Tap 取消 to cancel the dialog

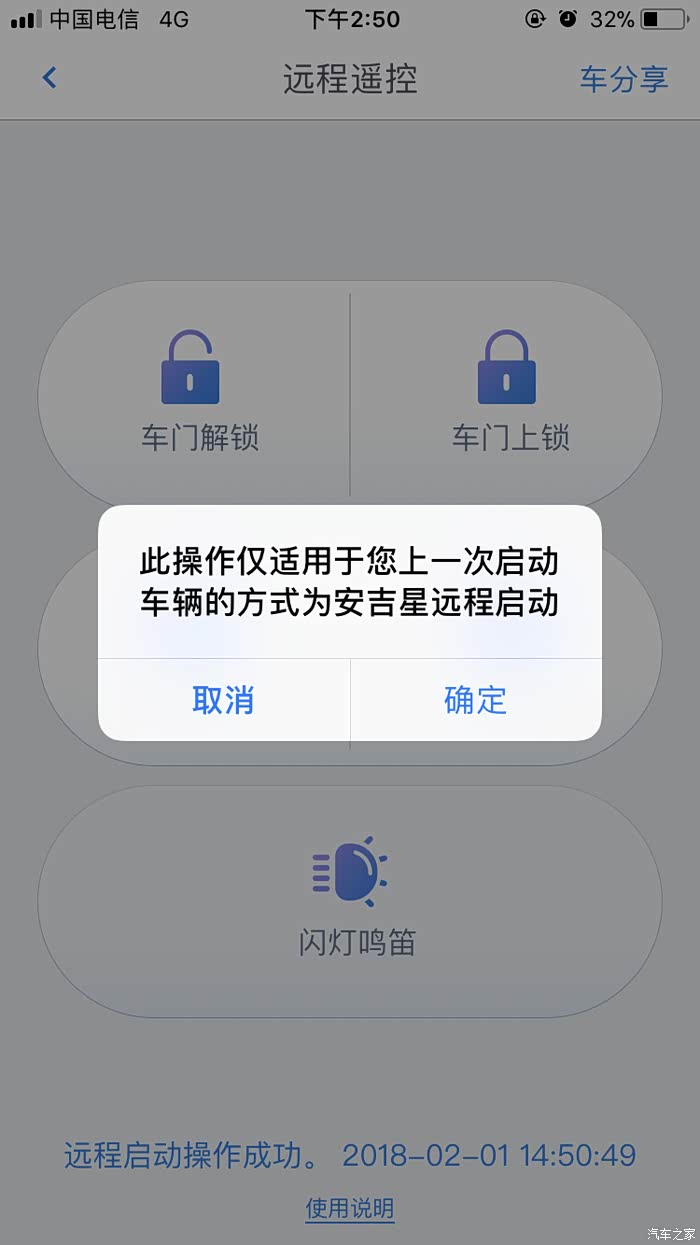click(223, 700)
